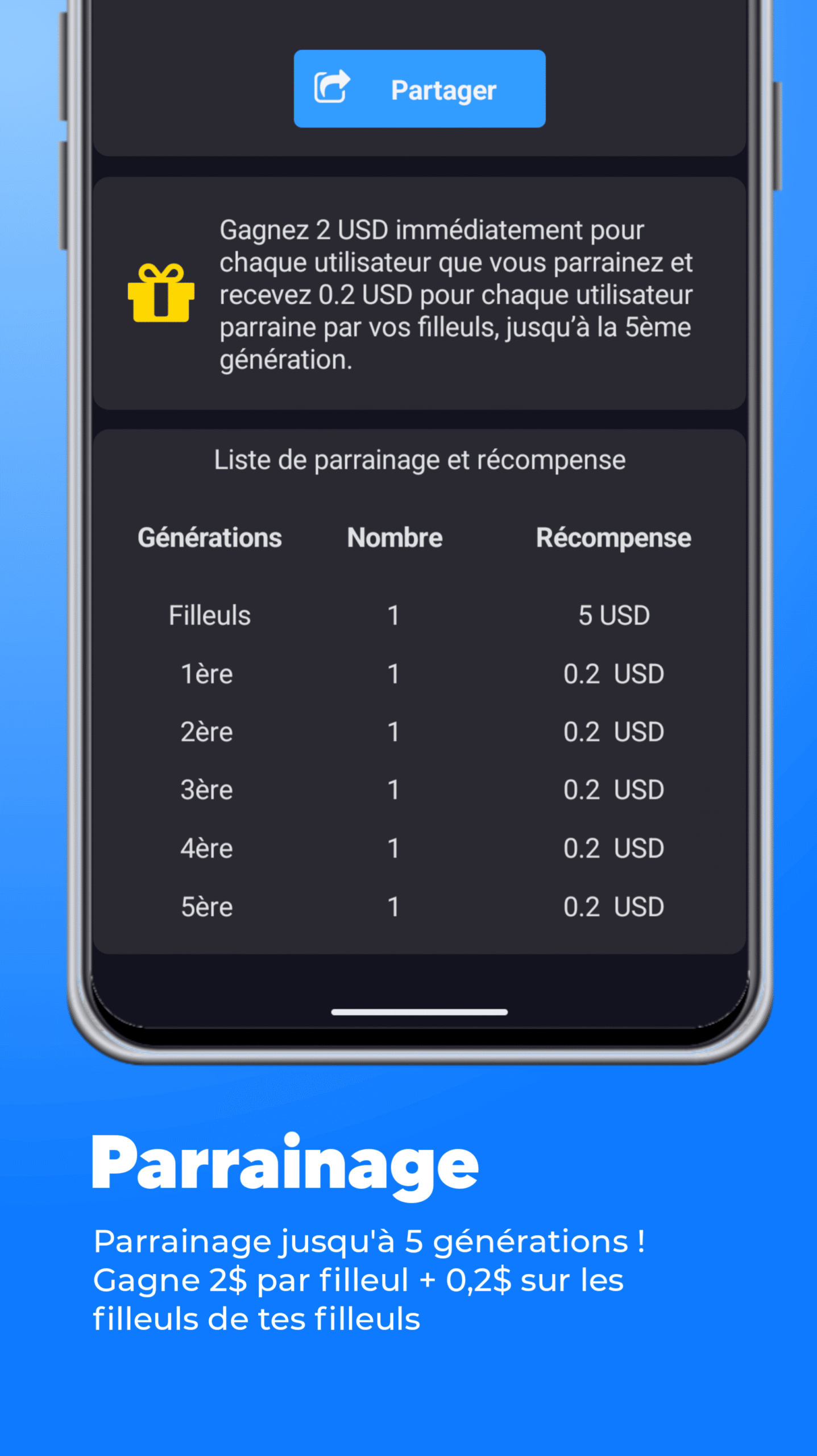The height and width of the screenshot is (1456, 817).
Task: Click the 0.2 USD value for 1ère generation
Action: (614, 674)
